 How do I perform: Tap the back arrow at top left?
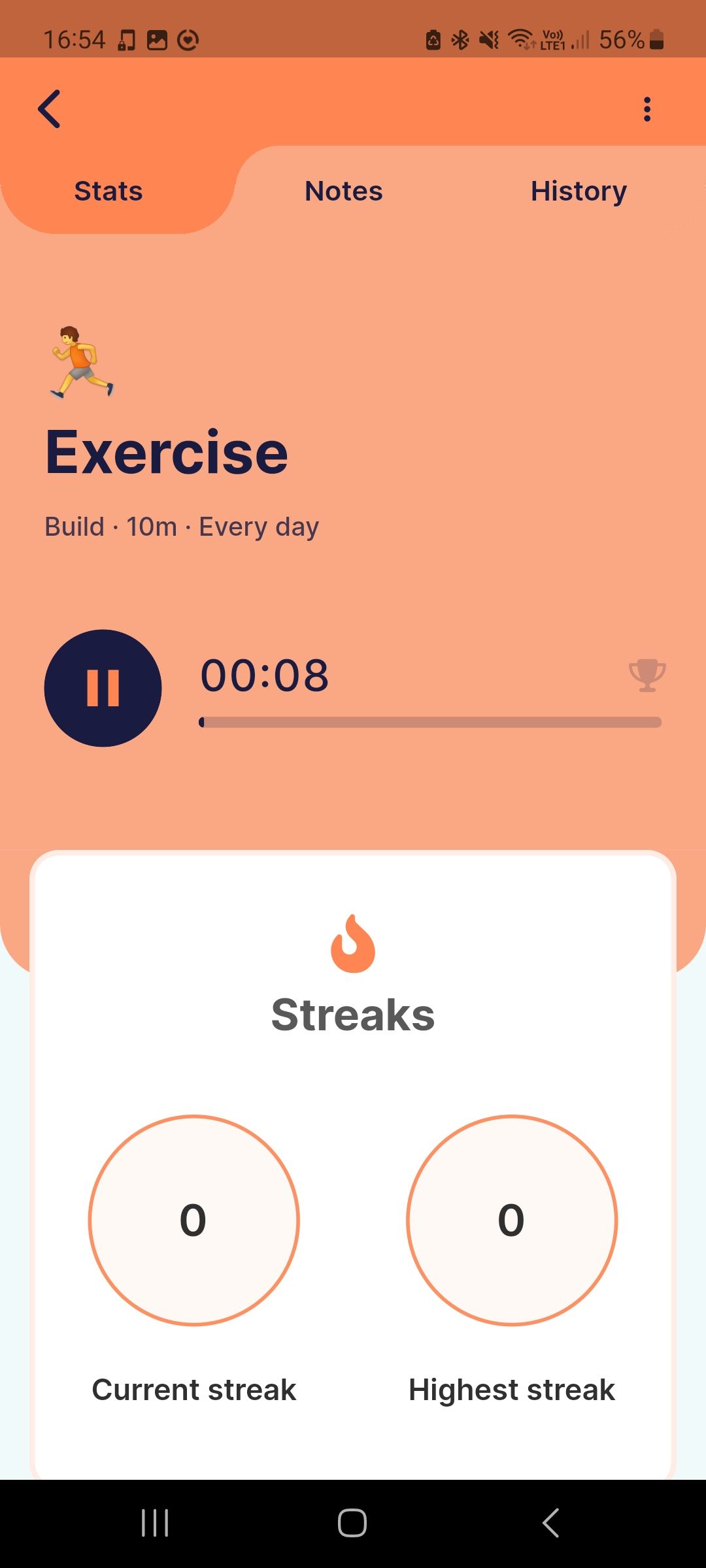coord(50,109)
